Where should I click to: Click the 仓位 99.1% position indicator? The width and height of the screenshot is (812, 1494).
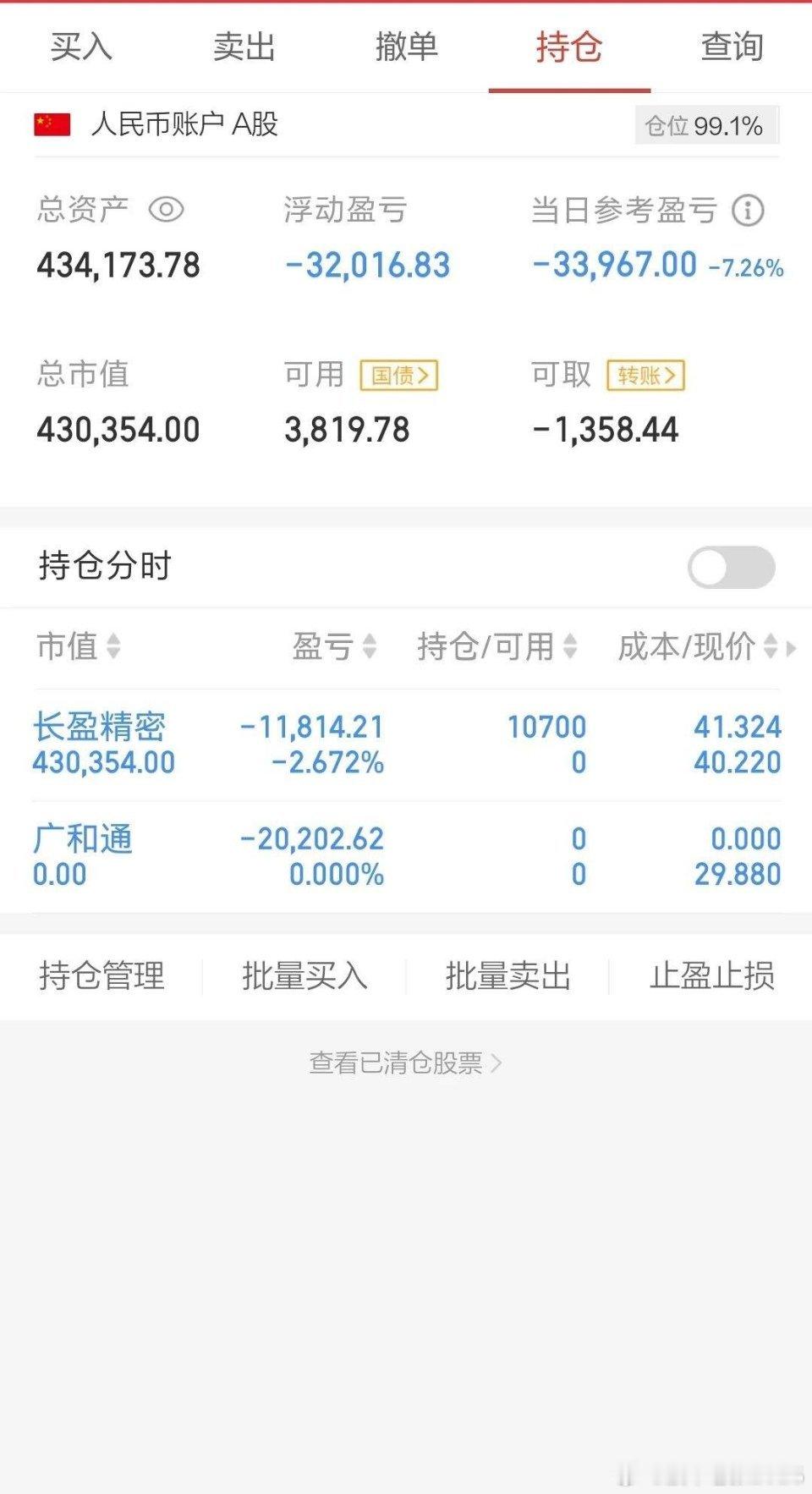click(705, 125)
